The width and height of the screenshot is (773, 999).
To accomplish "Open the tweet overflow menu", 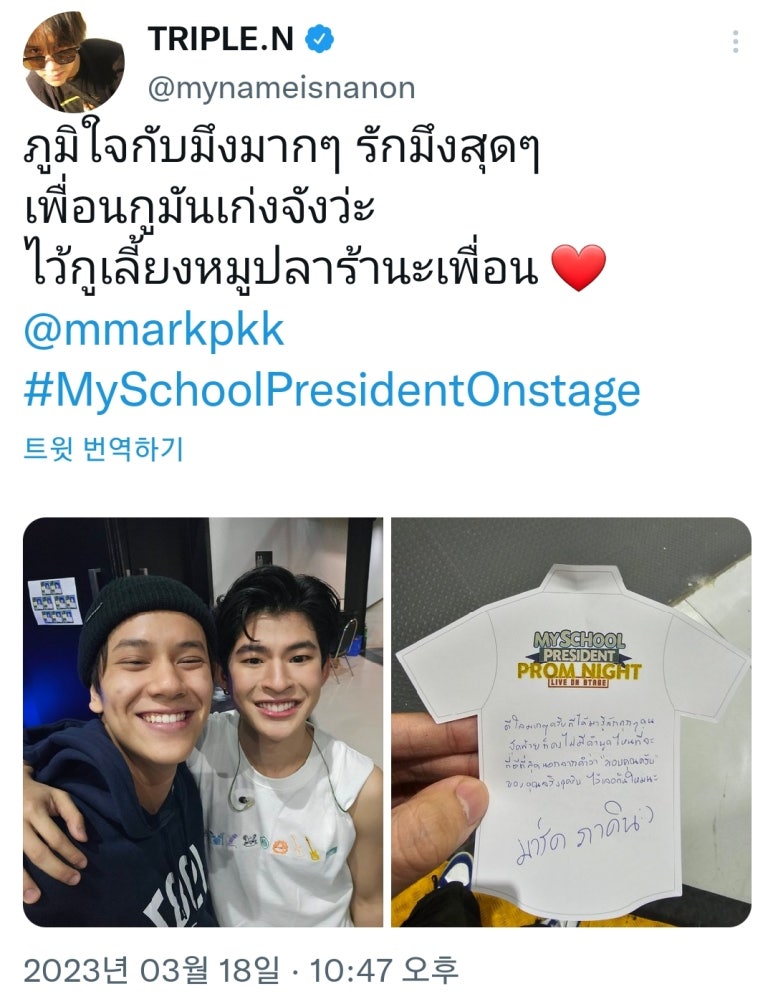I will 736,42.
